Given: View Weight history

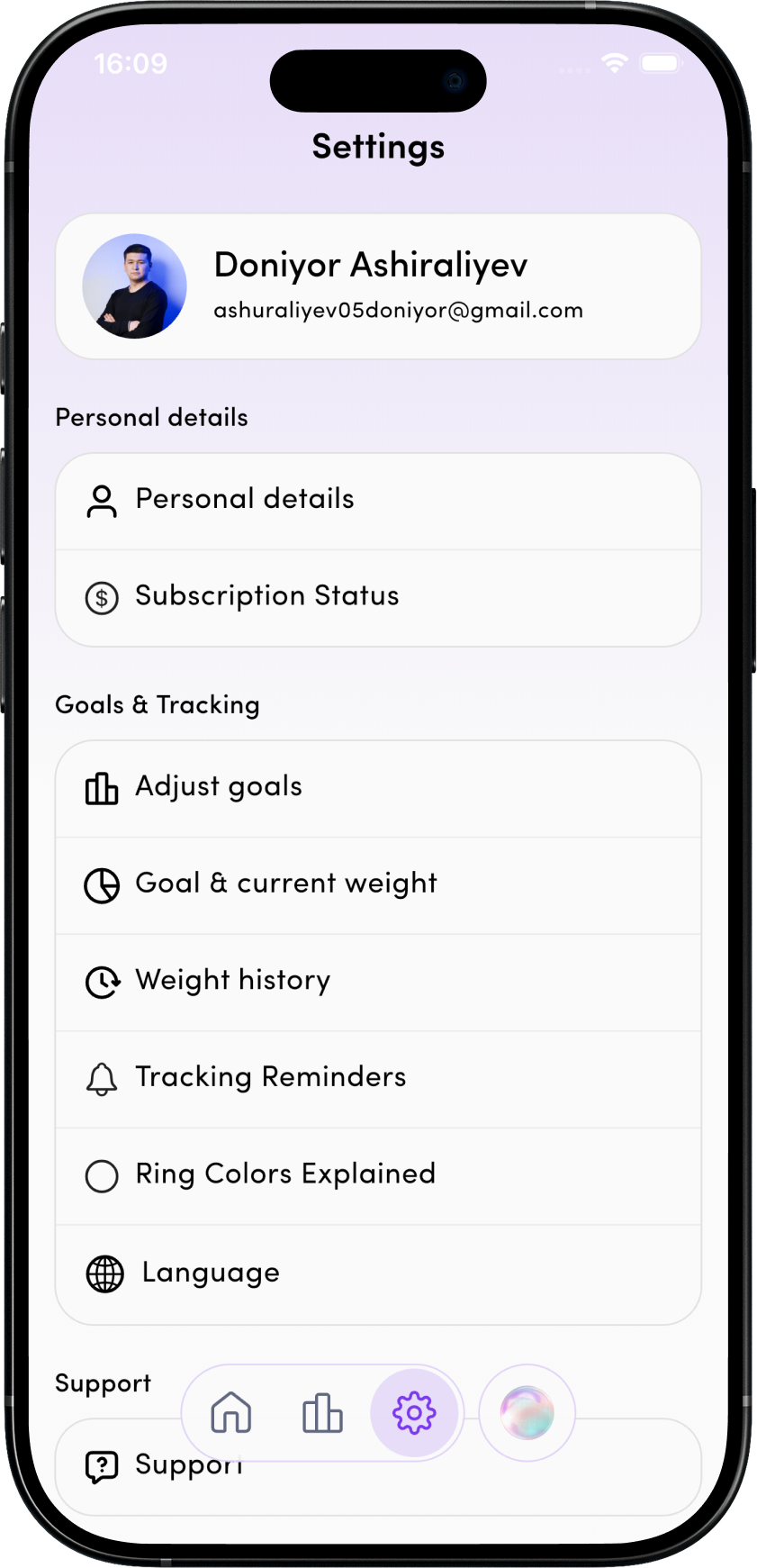Looking at the screenshot, I should pos(378,982).
